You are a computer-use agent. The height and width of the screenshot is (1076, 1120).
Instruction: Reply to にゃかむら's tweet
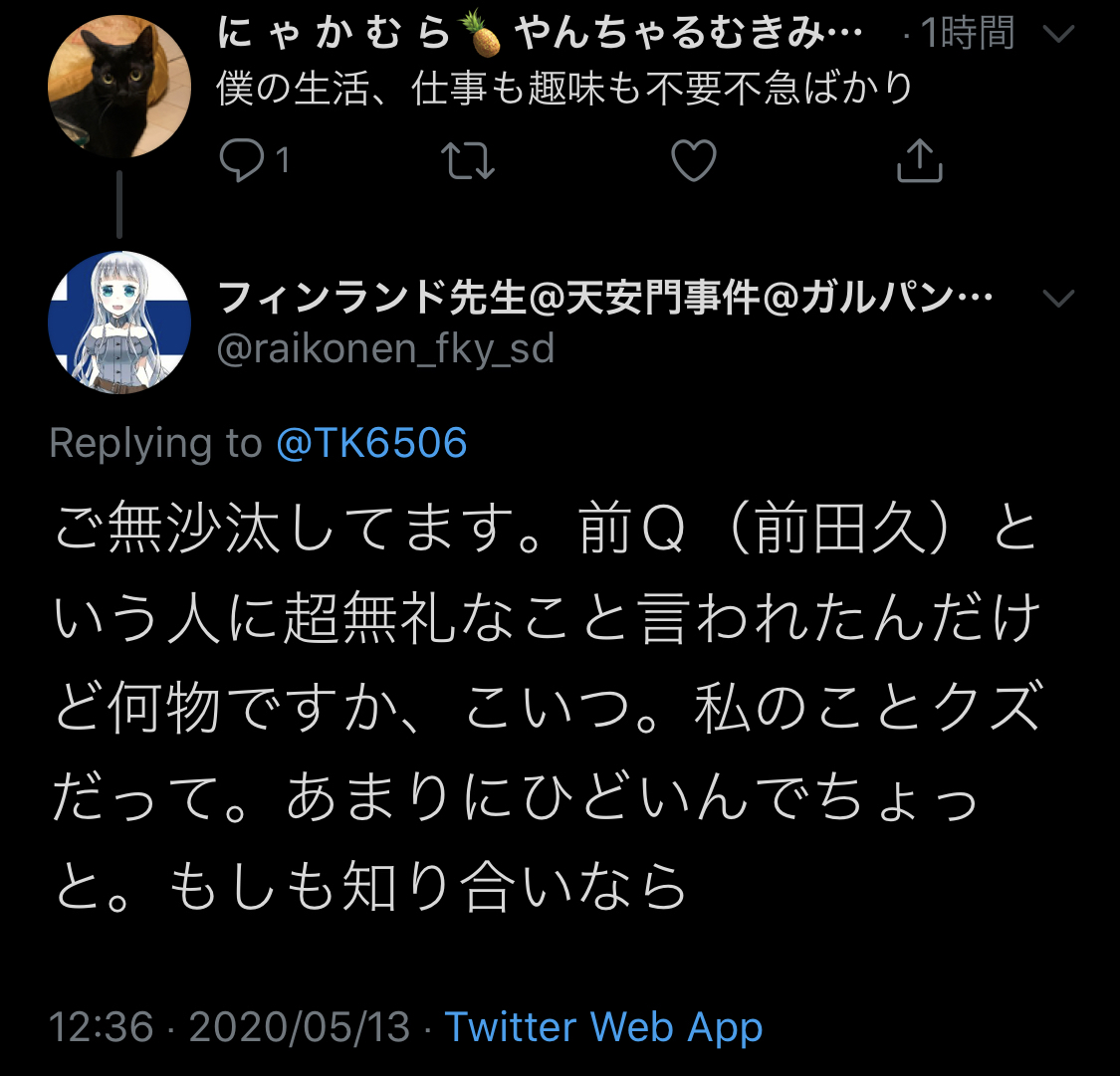click(242, 160)
